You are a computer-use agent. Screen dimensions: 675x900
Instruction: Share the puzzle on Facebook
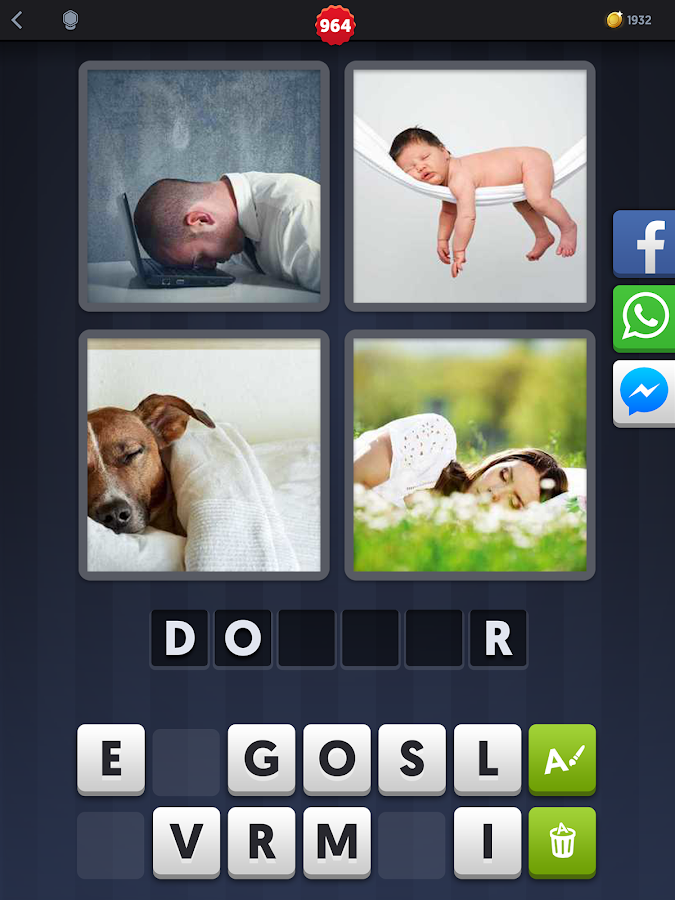click(x=644, y=243)
